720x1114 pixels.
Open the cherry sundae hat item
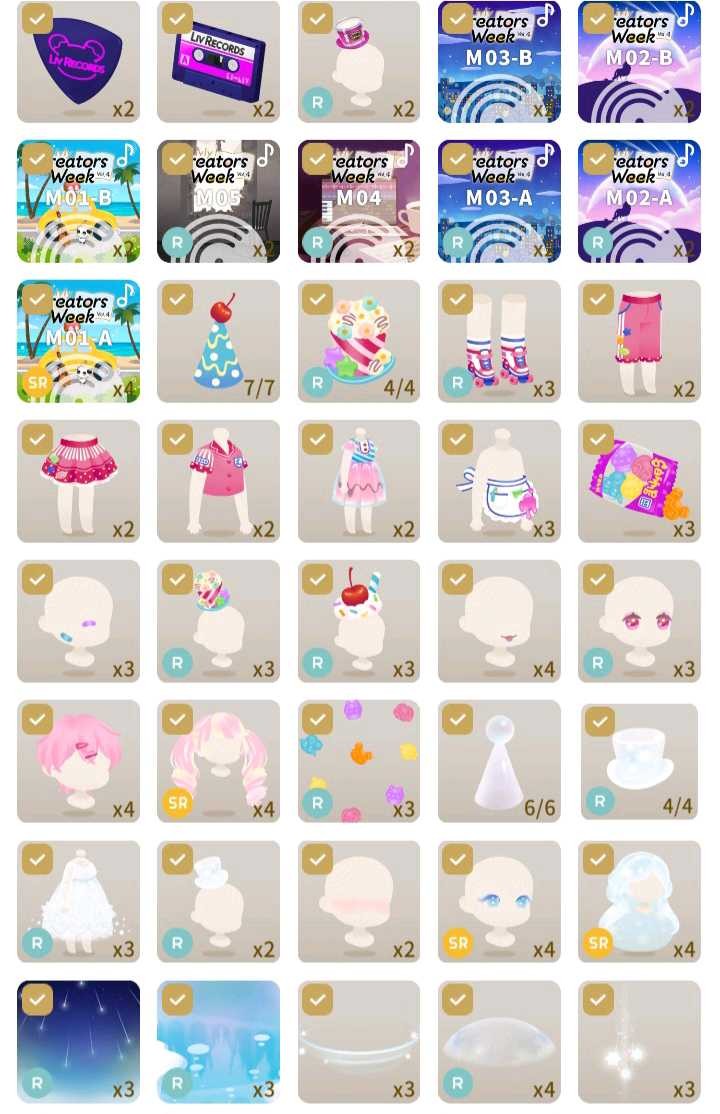click(358, 622)
